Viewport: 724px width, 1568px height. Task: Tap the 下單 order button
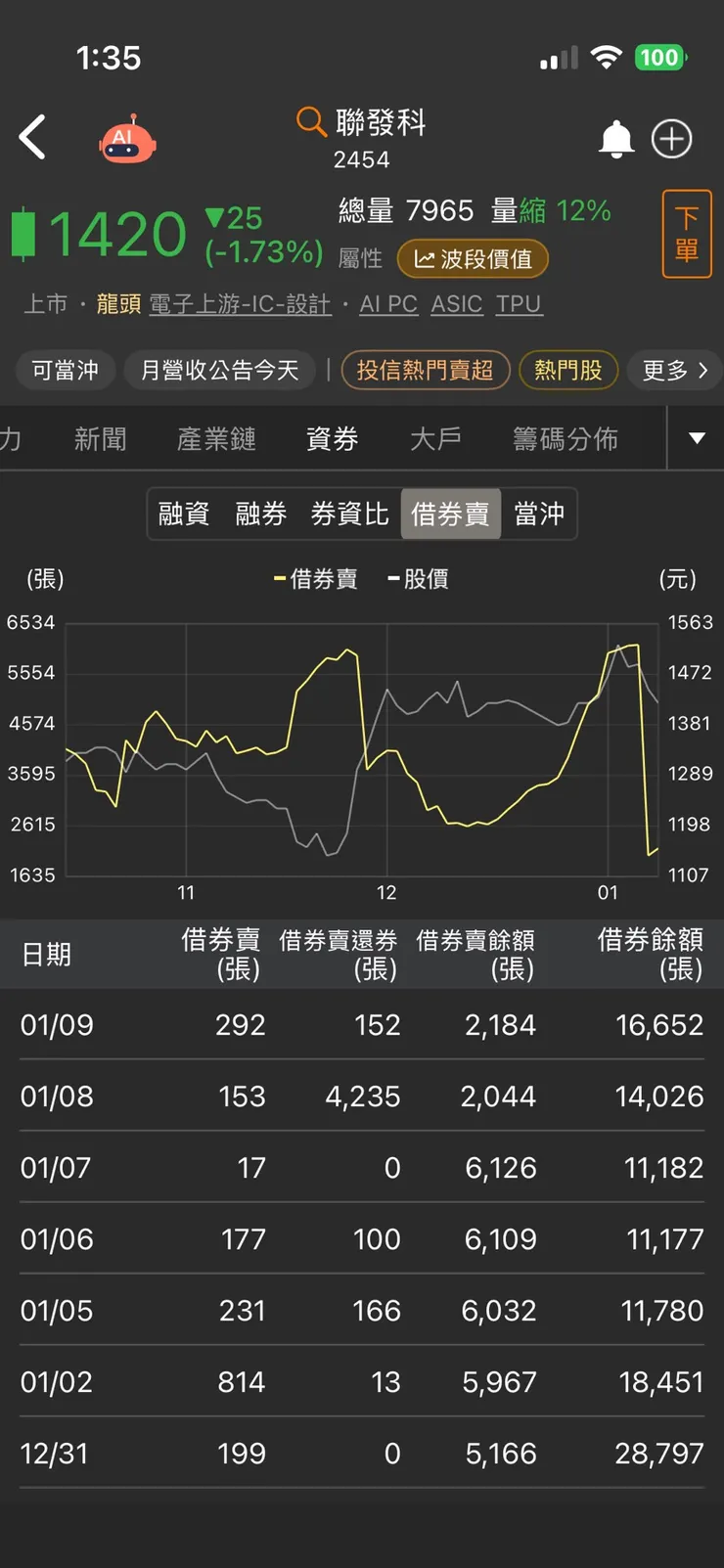click(x=687, y=235)
